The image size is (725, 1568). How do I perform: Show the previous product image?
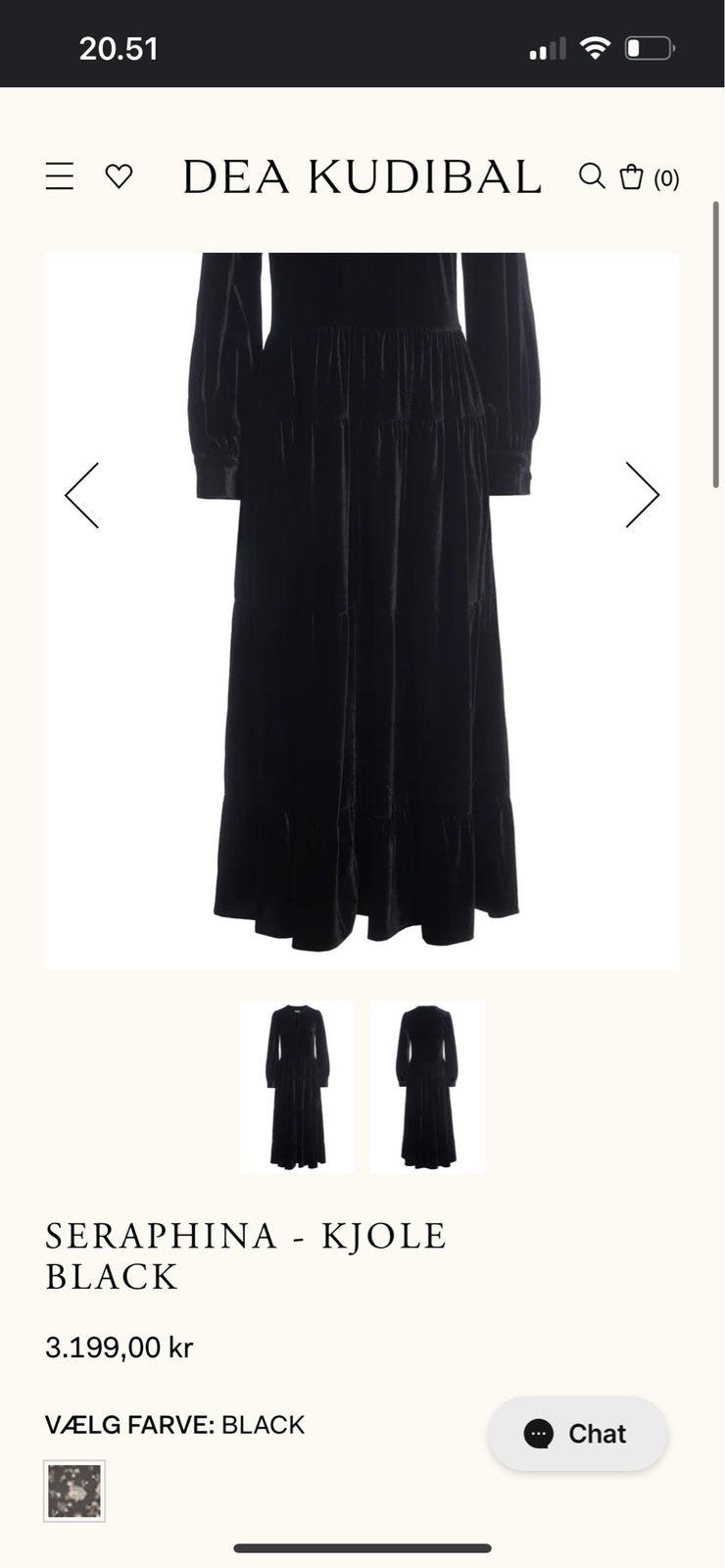pos(82,495)
